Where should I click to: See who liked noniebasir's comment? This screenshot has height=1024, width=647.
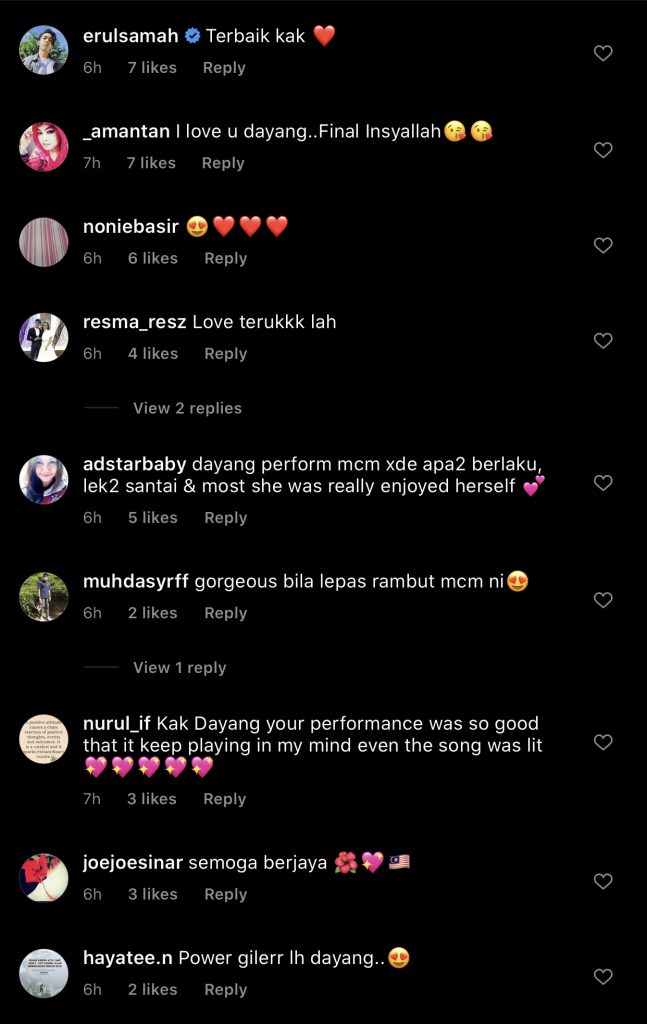pos(152,258)
